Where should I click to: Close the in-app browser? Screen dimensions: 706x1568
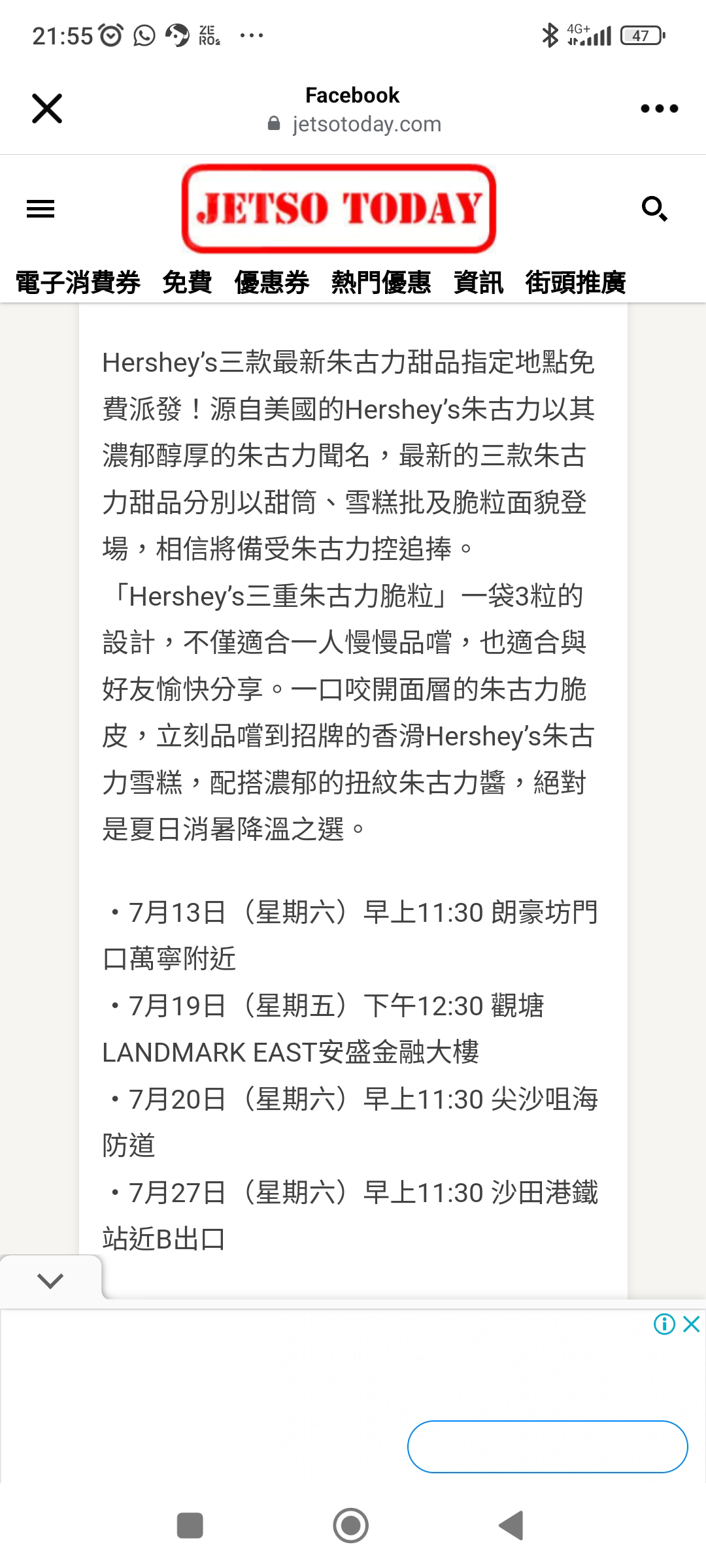47,108
